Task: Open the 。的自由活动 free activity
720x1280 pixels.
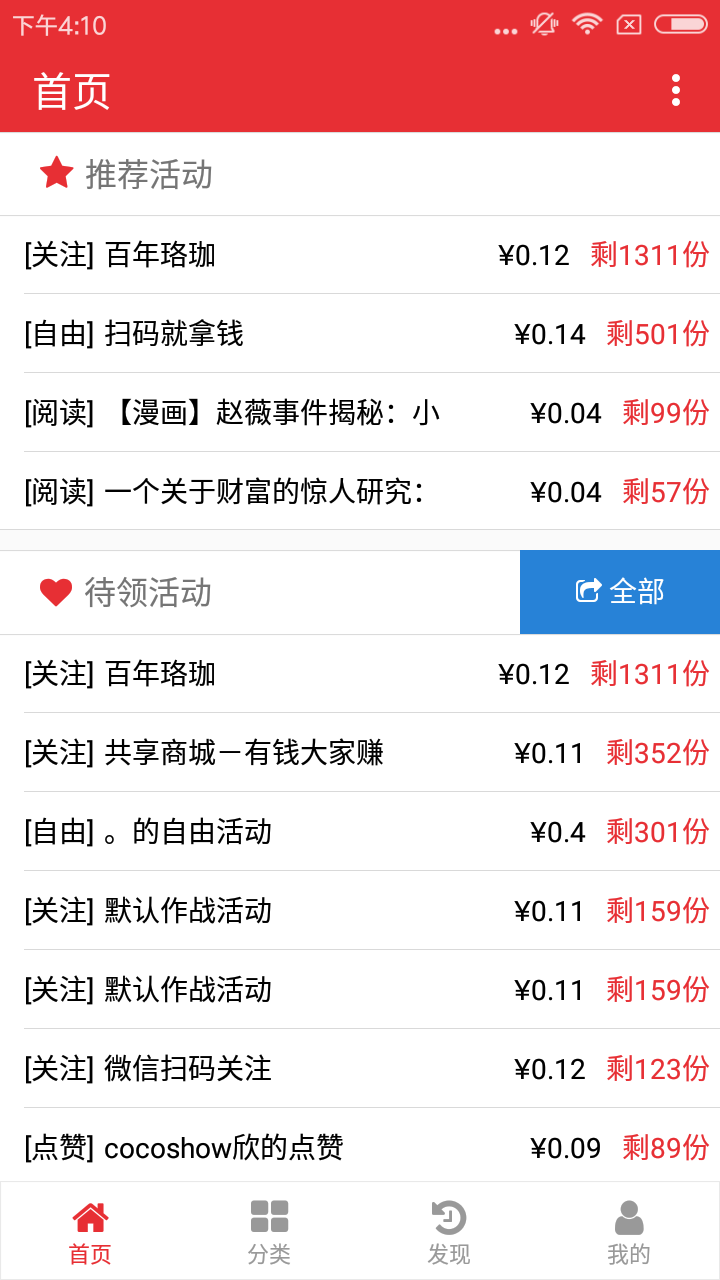Action: click(360, 832)
